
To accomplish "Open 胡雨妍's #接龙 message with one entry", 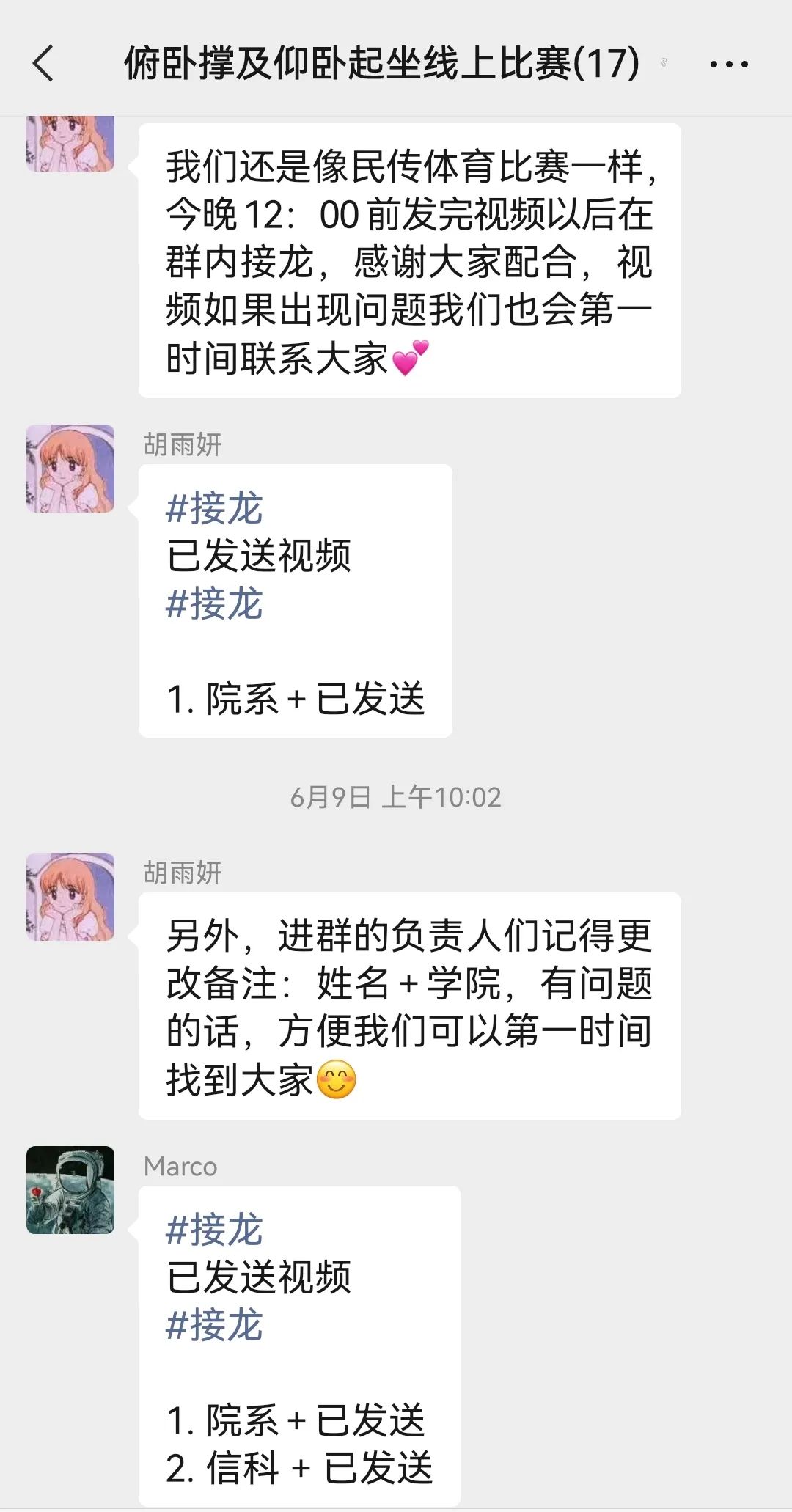I will click(295, 601).
